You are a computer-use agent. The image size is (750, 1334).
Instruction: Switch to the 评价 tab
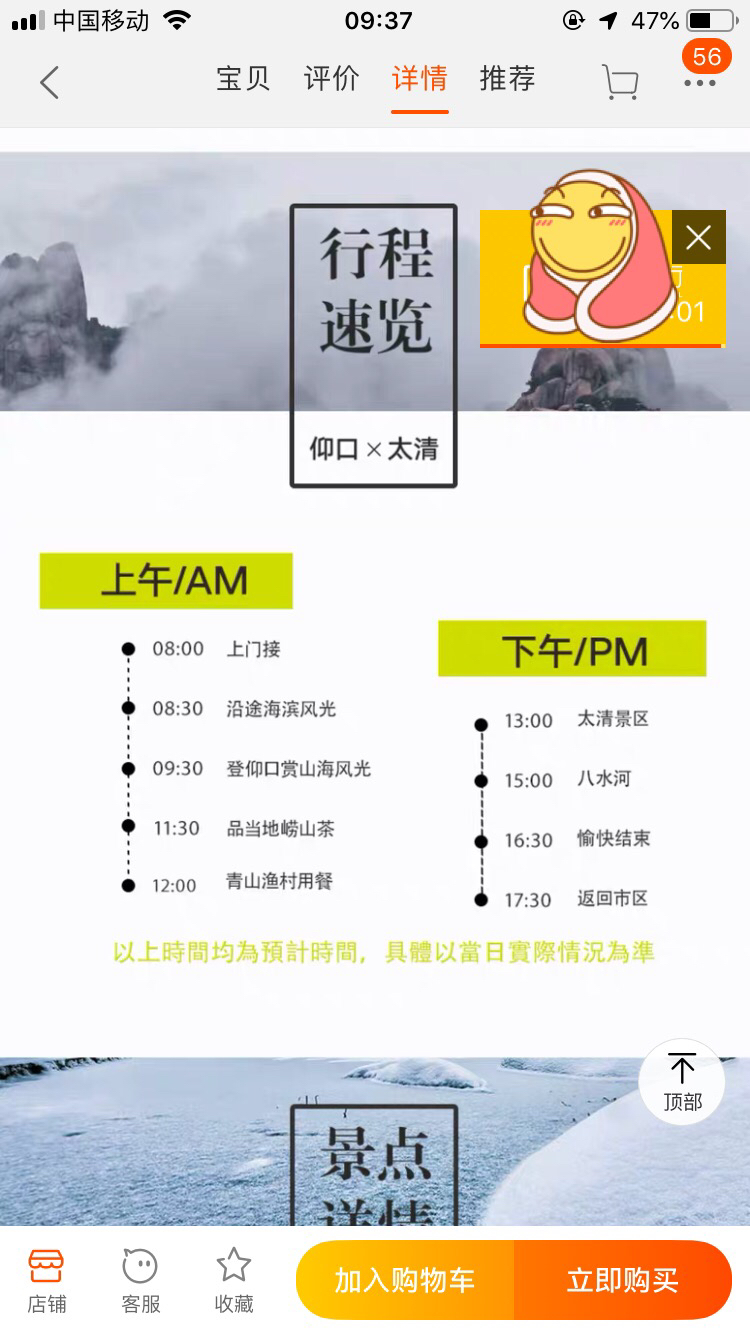coord(331,79)
